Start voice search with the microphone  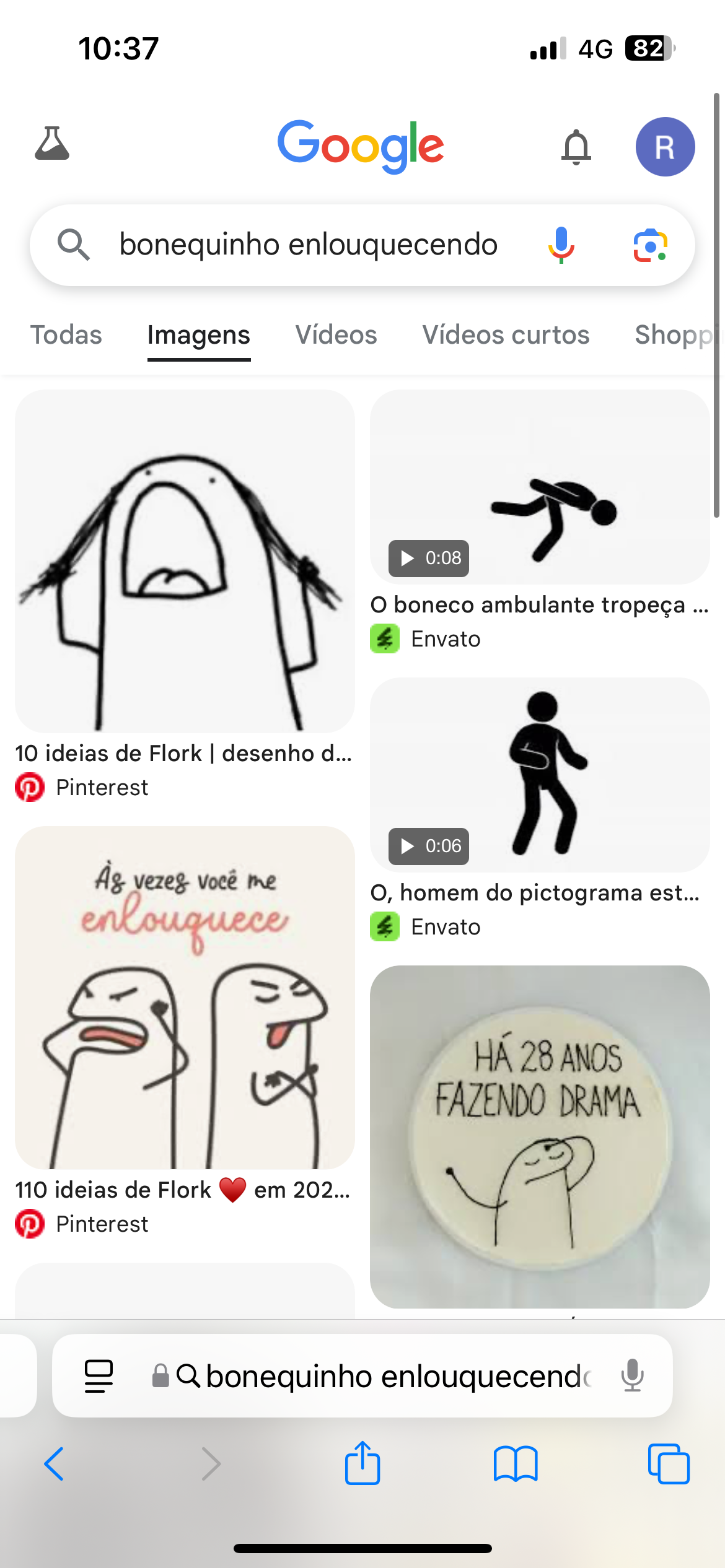tap(561, 245)
